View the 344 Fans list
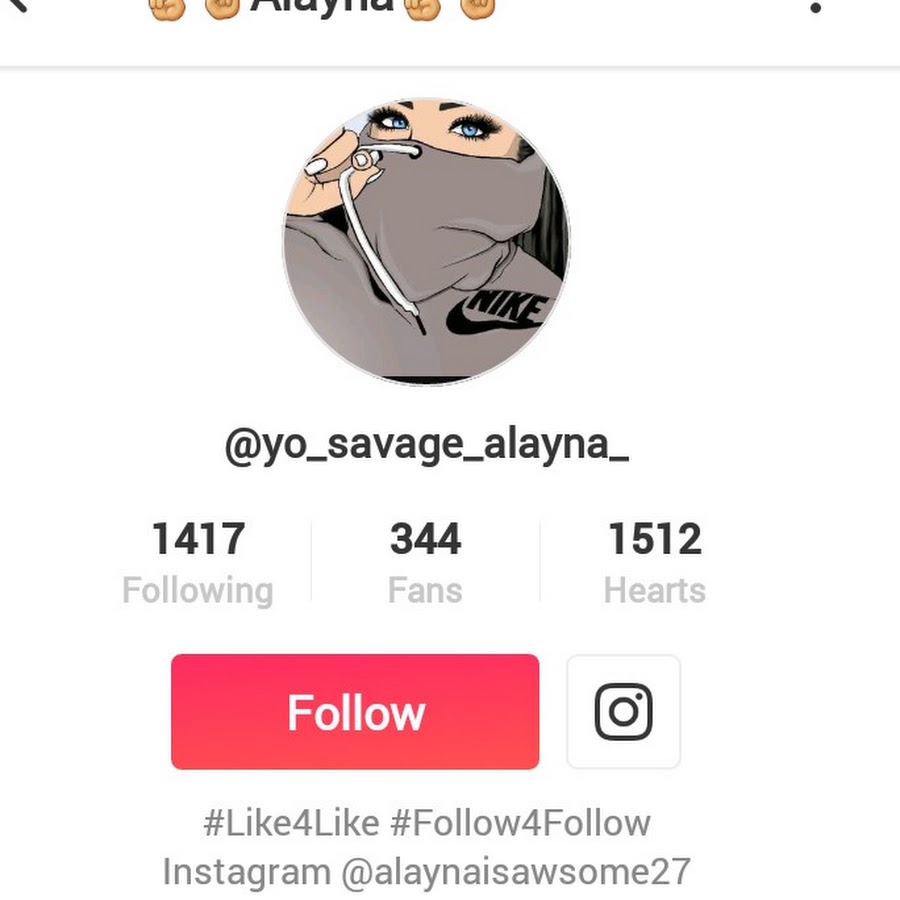Screen dimensions: 900x900 coord(425,562)
